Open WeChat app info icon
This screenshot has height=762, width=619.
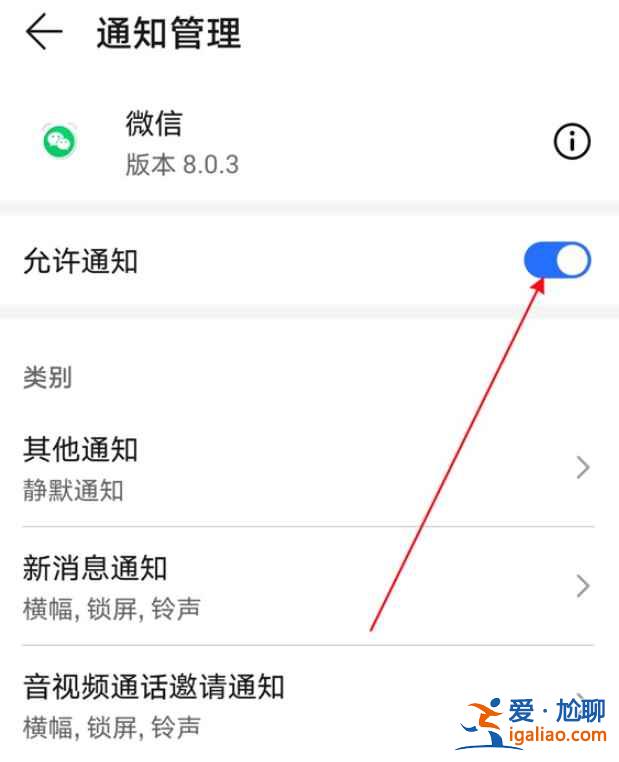[572, 143]
